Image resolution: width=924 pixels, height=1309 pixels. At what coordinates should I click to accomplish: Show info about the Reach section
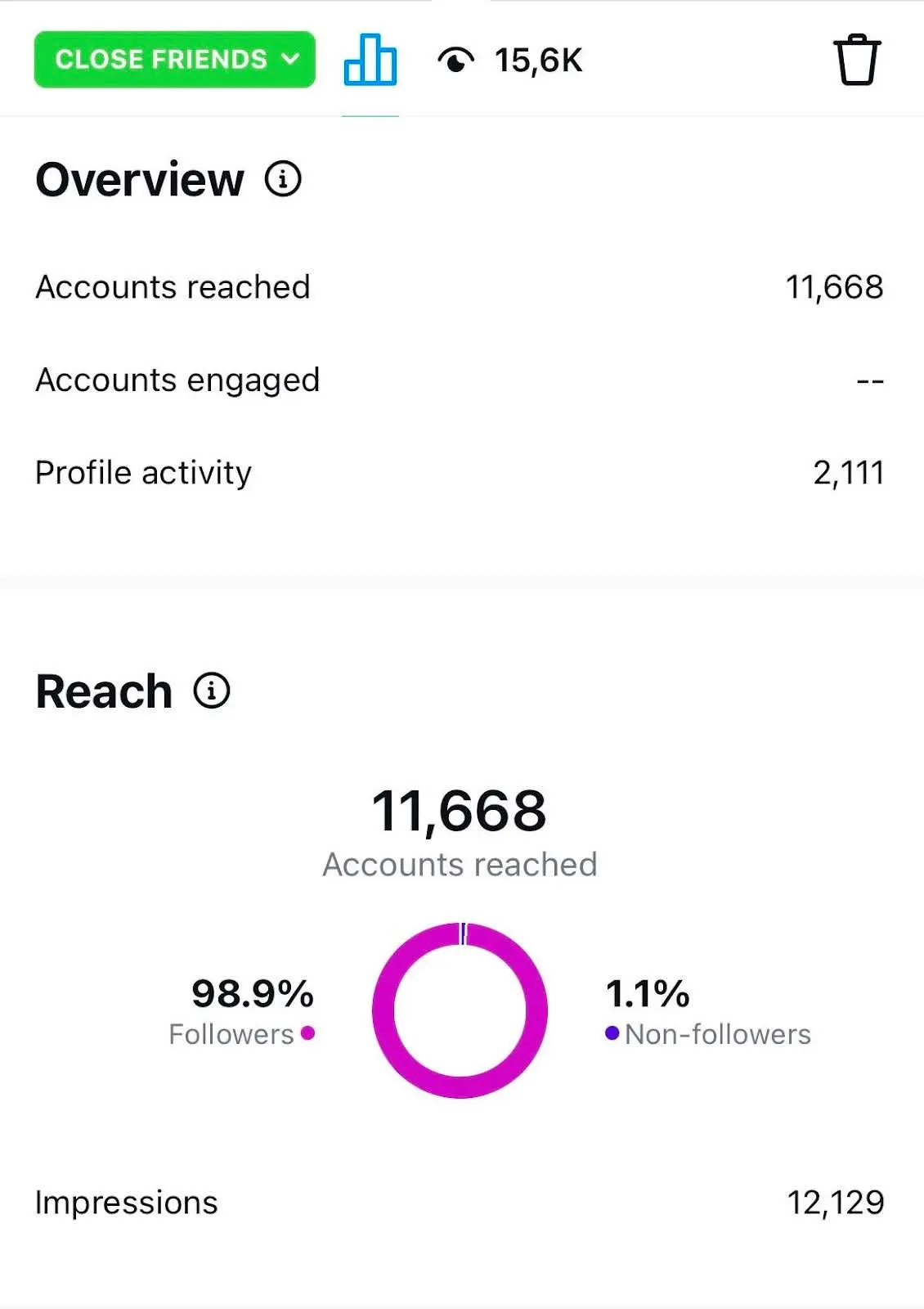pyautogui.click(x=212, y=690)
